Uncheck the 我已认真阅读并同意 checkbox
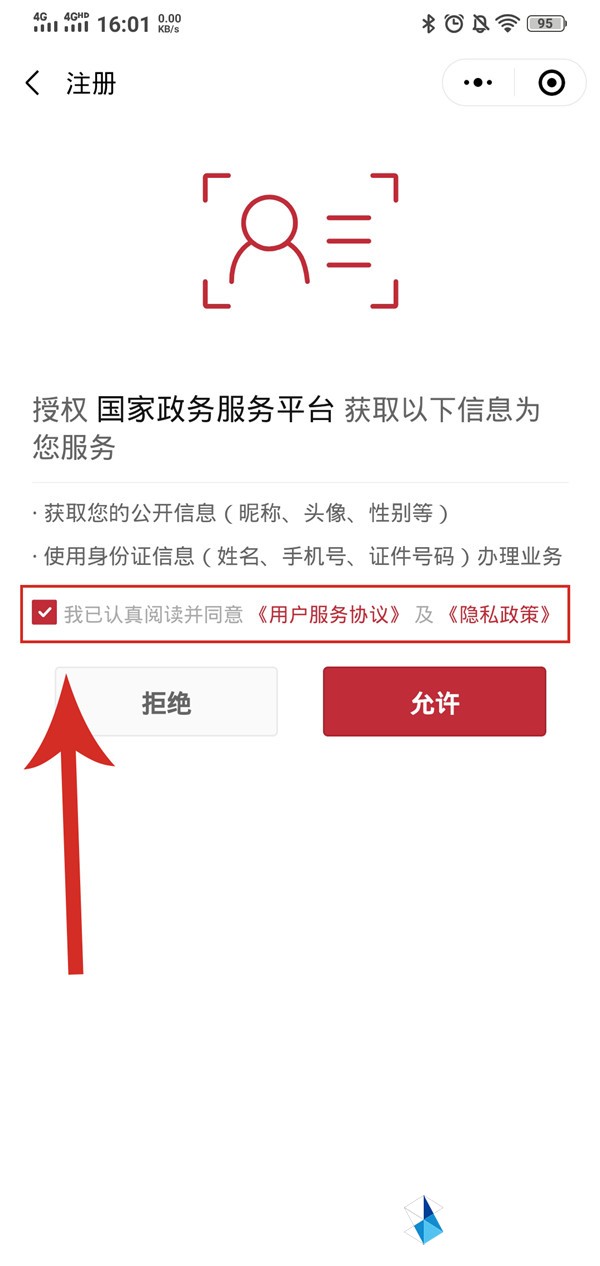 44,613
